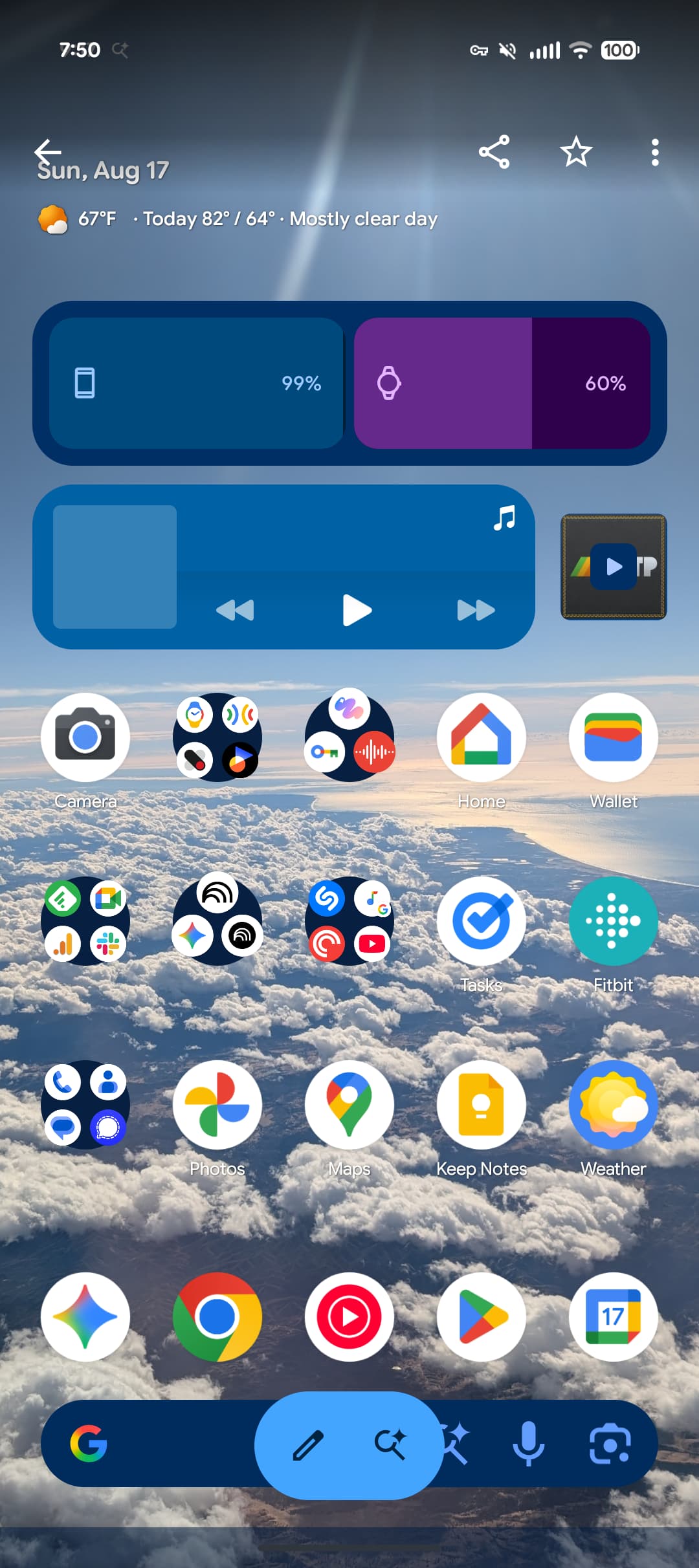This screenshot has height=1568, width=699.
Task: Start a voice search with the microphone
Action: [x=529, y=1444]
